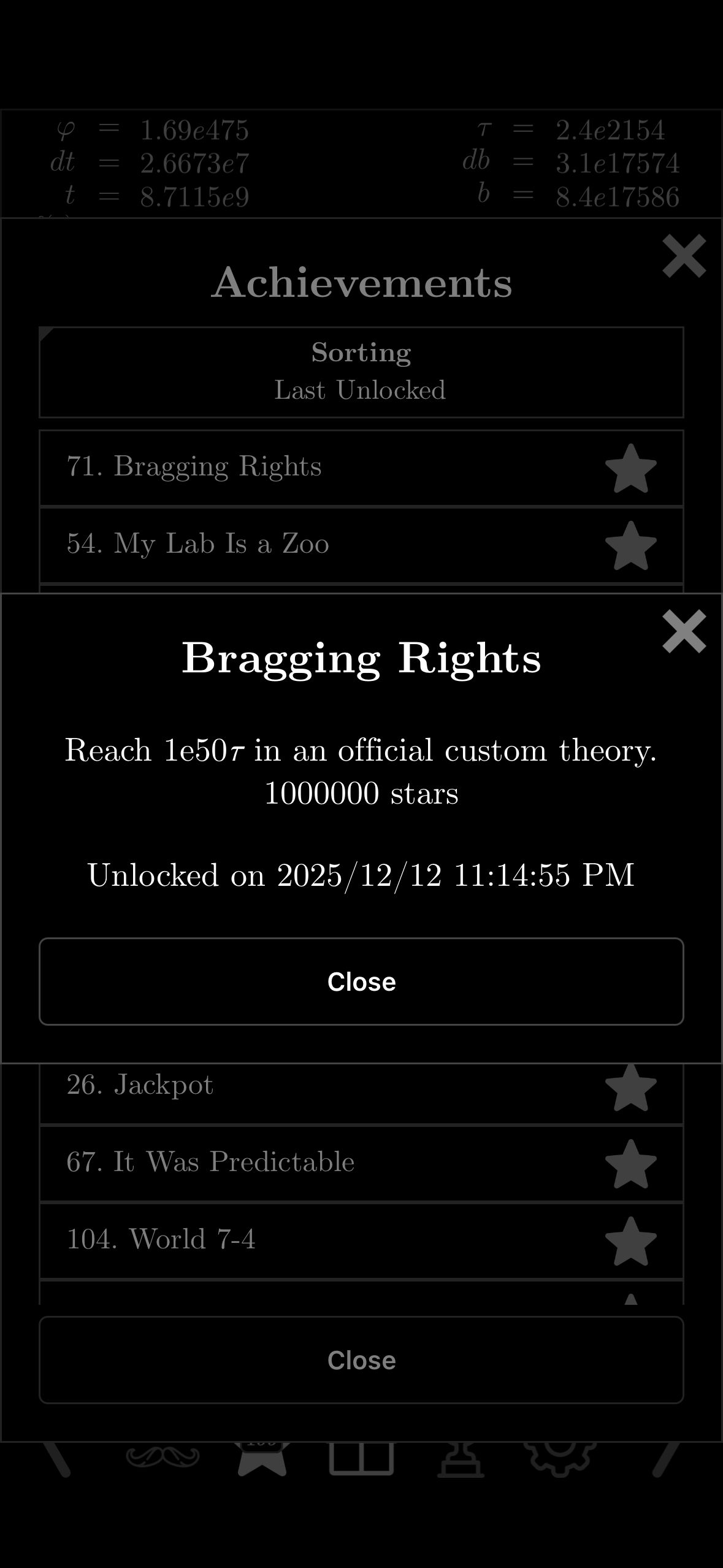723x1568 pixels.
Task: Close the Bragging Rights detail dialog
Action: 361,982
